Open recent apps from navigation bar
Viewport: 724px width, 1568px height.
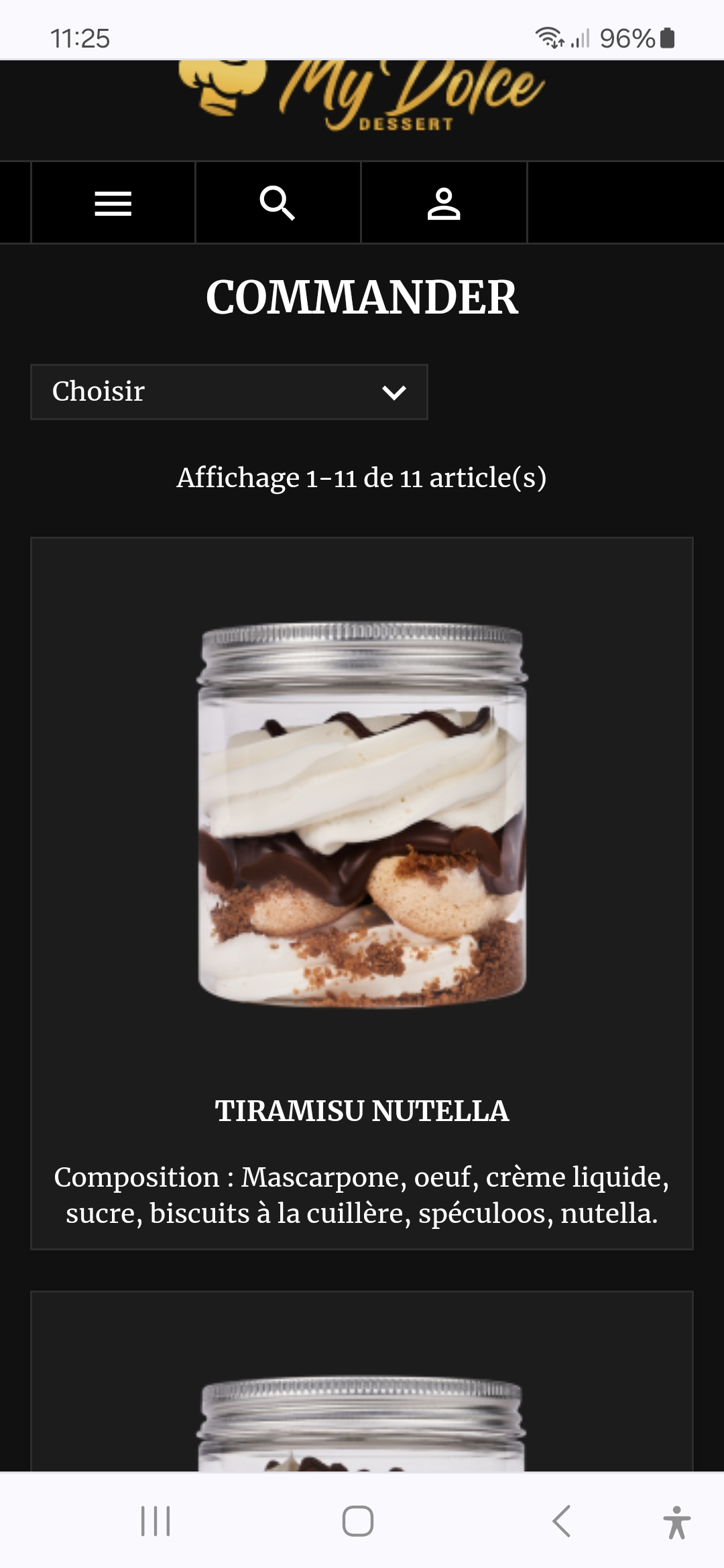coord(156,1520)
